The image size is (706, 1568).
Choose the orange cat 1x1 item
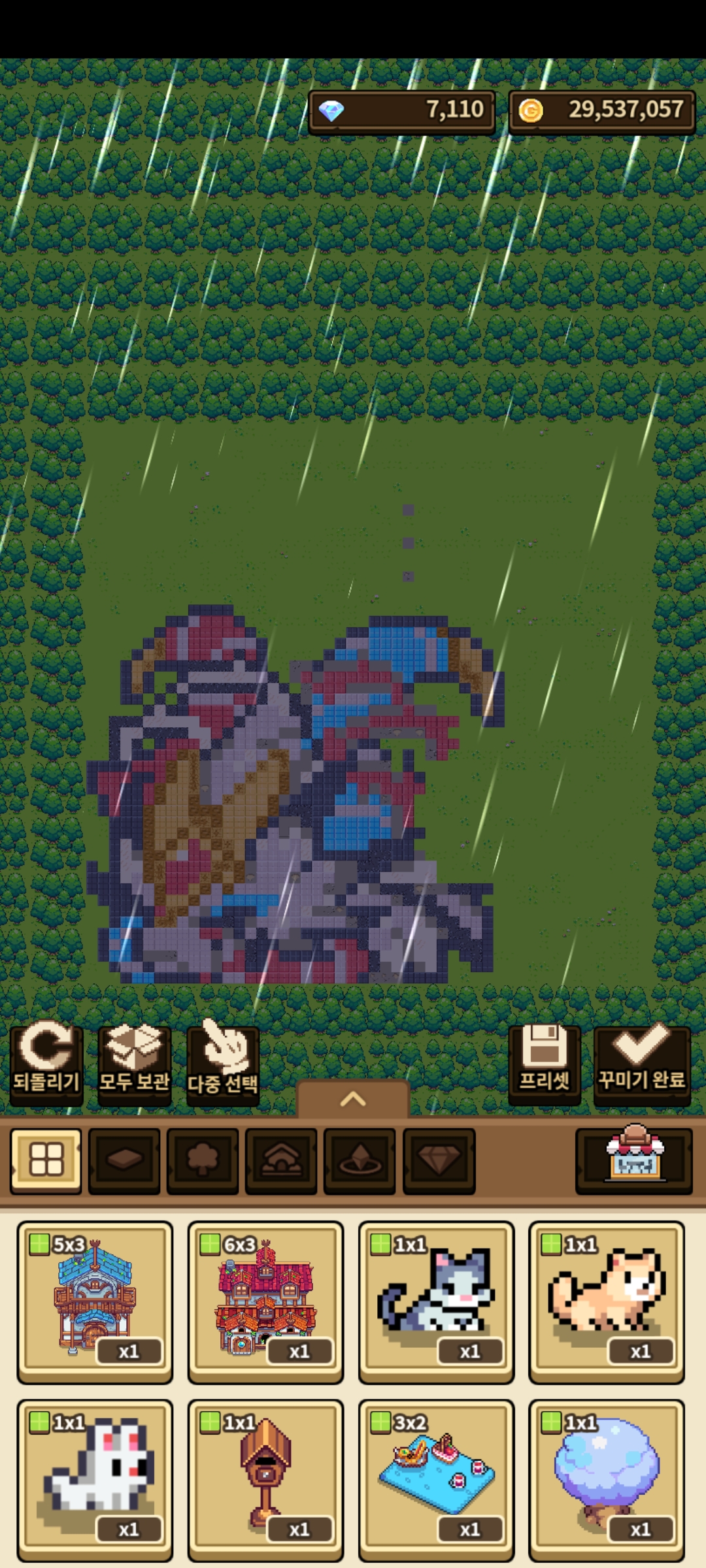tap(607, 1301)
